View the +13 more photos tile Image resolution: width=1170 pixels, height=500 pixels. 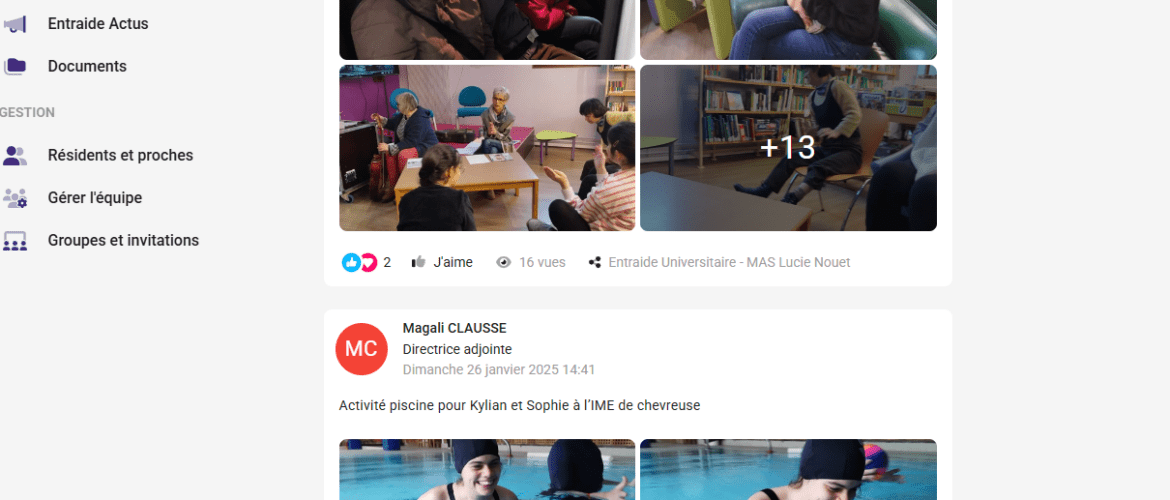(x=788, y=148)
